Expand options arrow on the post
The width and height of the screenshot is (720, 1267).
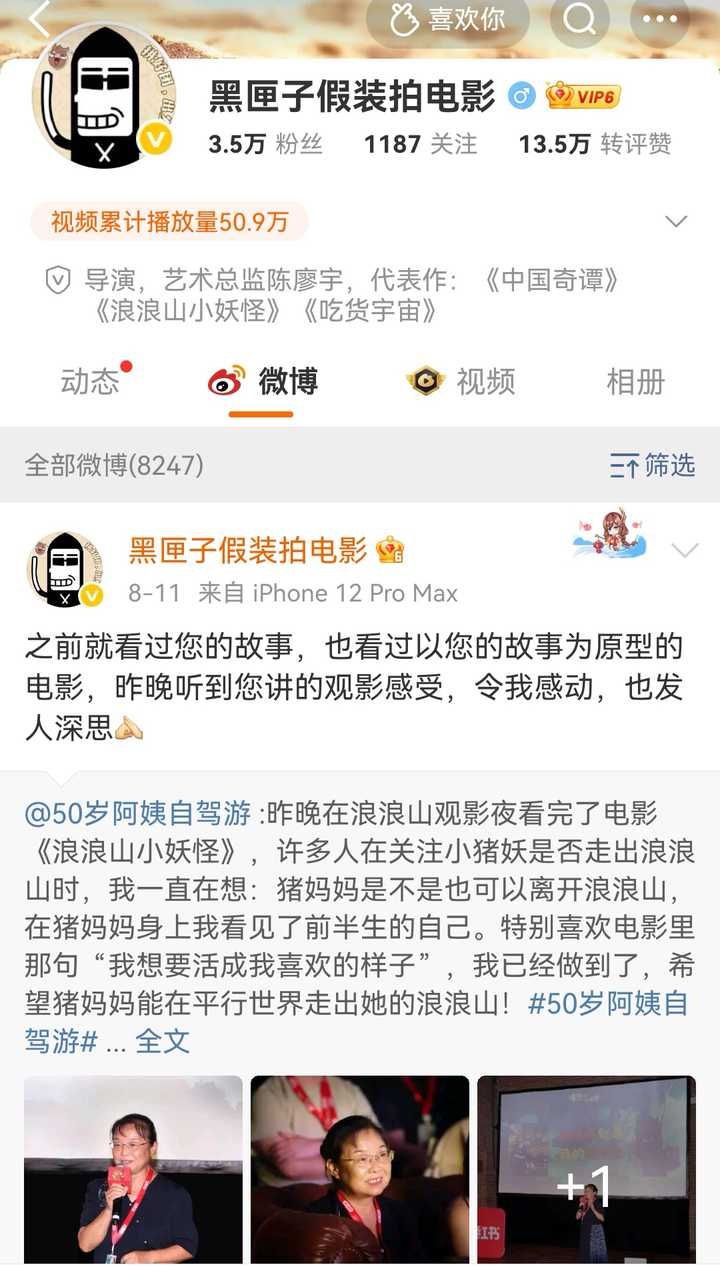point(684,550)
